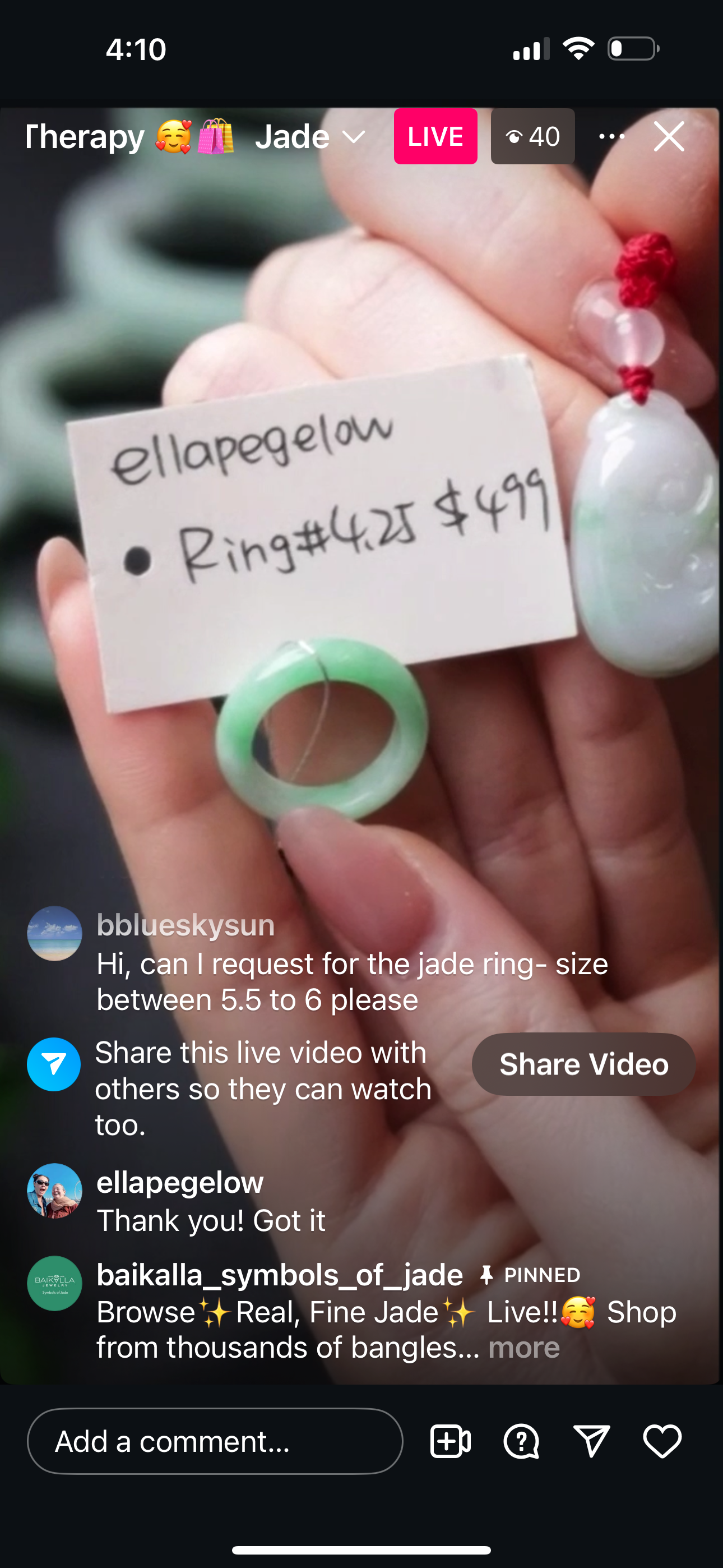Open the three-dot options menu
This screenshot has height=1568, width=723.
point(611,136)
